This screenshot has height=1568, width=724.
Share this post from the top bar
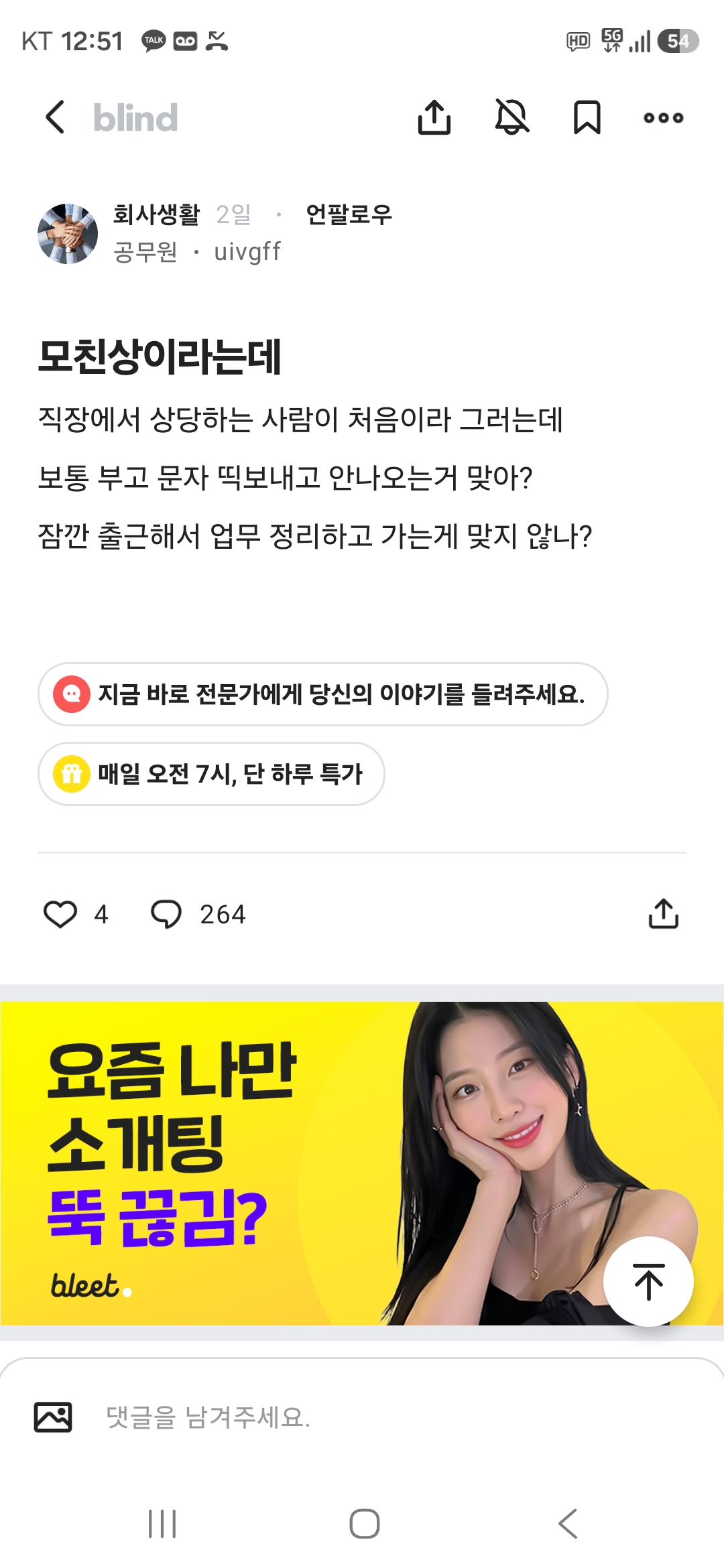coord(434,118)
